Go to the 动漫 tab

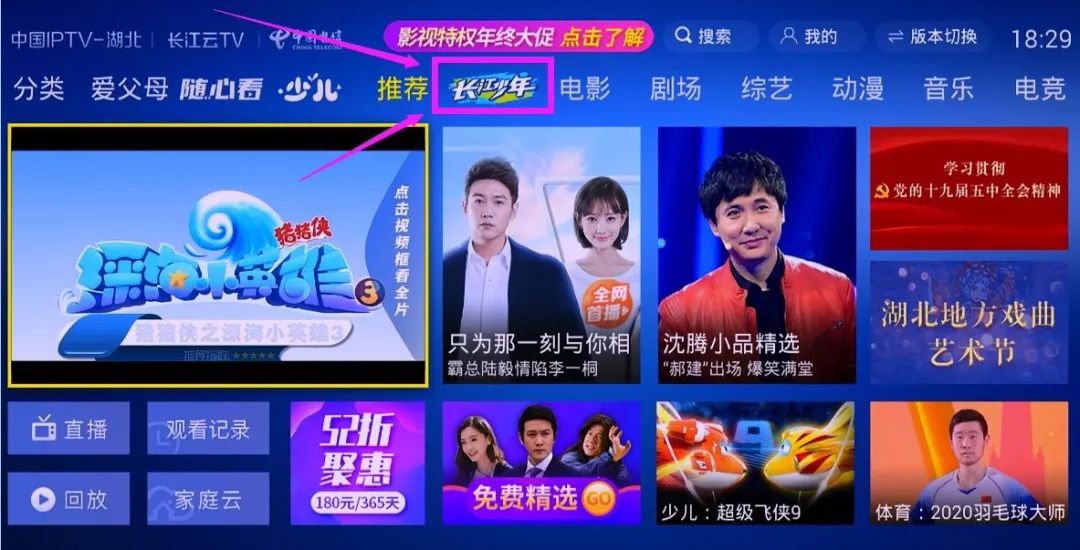(x=857, y=88)
